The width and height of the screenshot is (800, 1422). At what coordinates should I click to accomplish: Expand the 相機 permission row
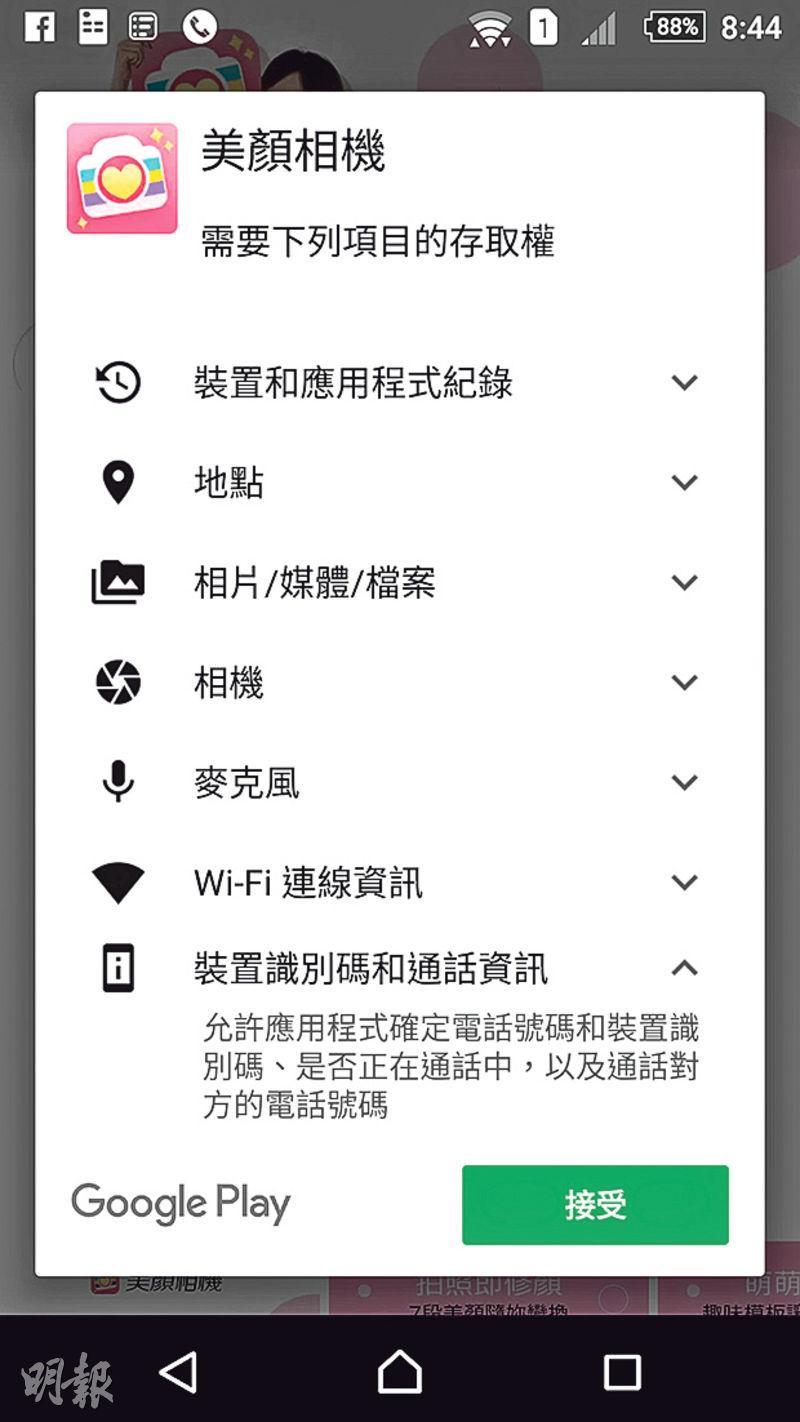coord(684,682)
